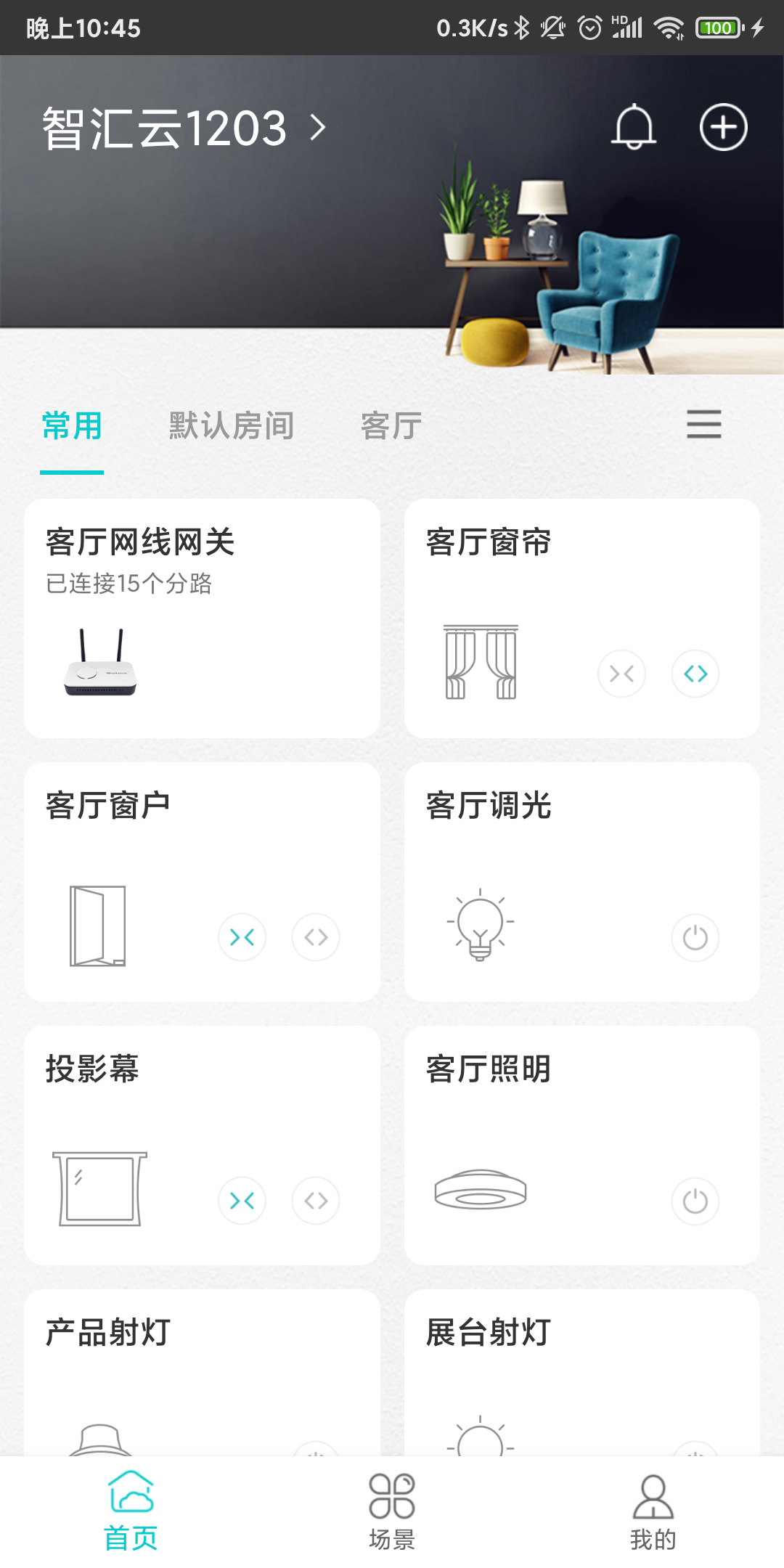Expand the home name 智汇云1203 chevron
This screenshot has width=784, height=1568.
(316, 127)
